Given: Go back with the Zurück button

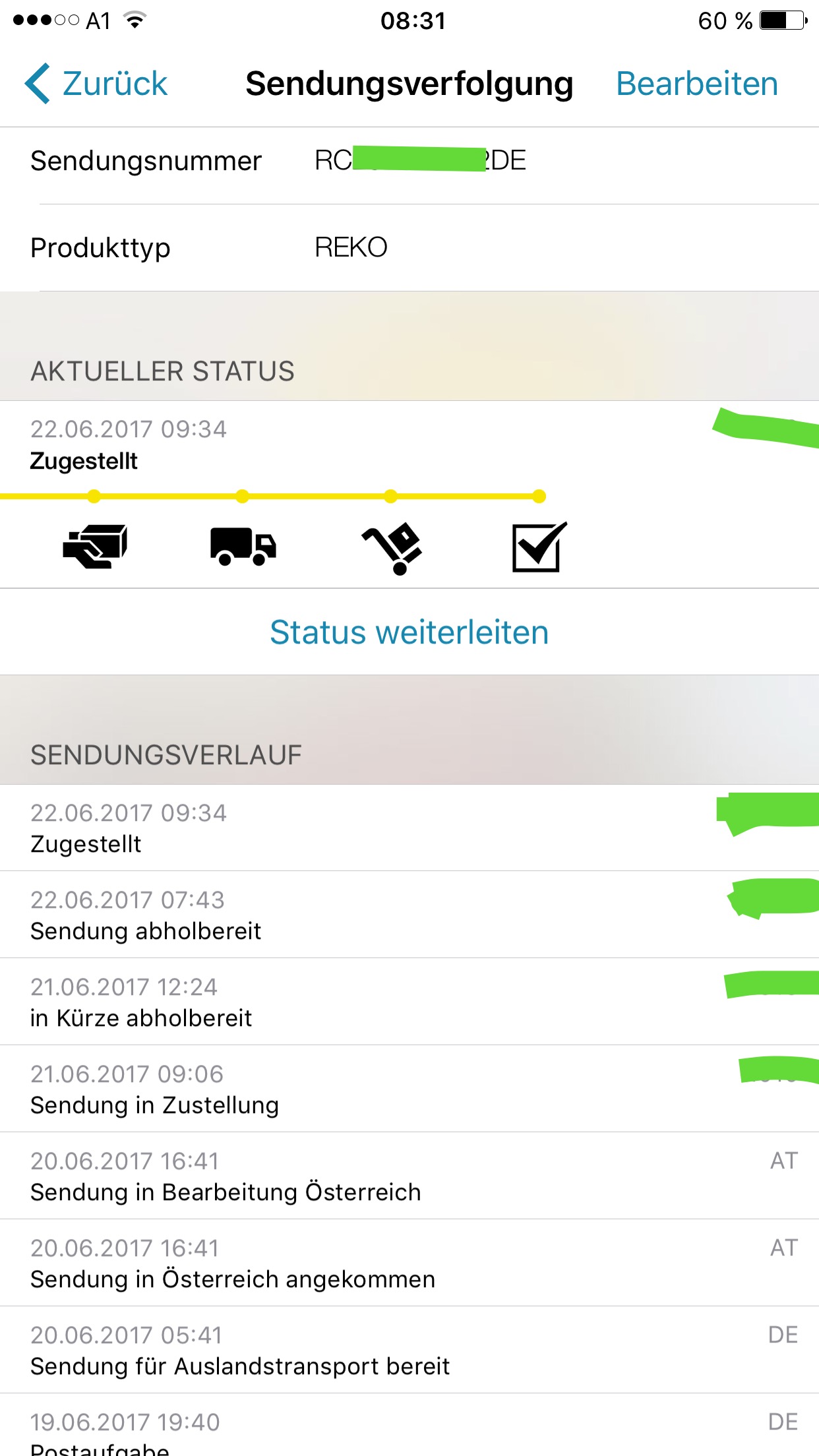Looking at the screenshot, I should [96, 84].
